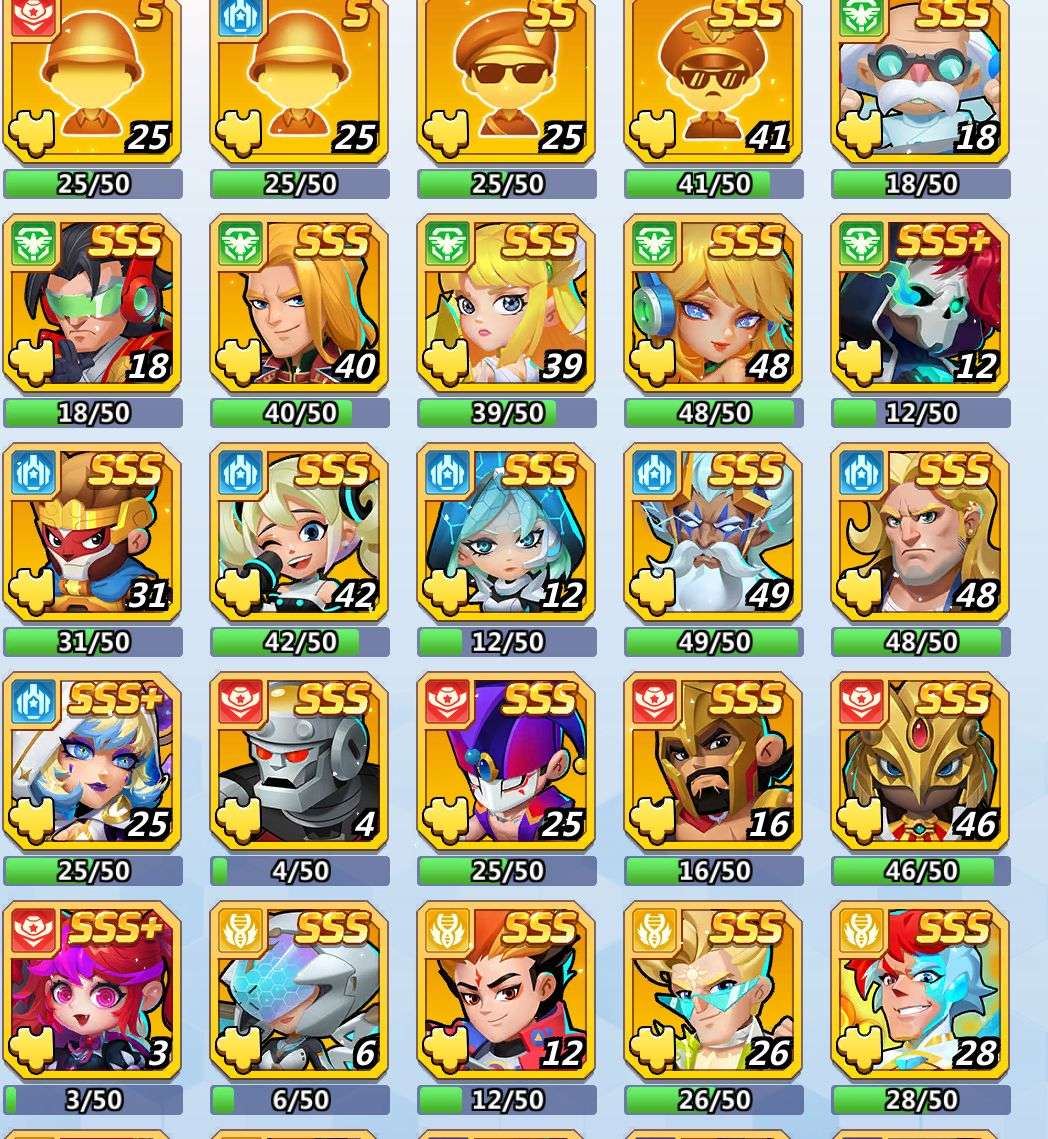The width and height of the screenshot is (1048, 1139).
Task: Open the golden-helmet pharaoh hero at 46/50
Action: point(920,762)
